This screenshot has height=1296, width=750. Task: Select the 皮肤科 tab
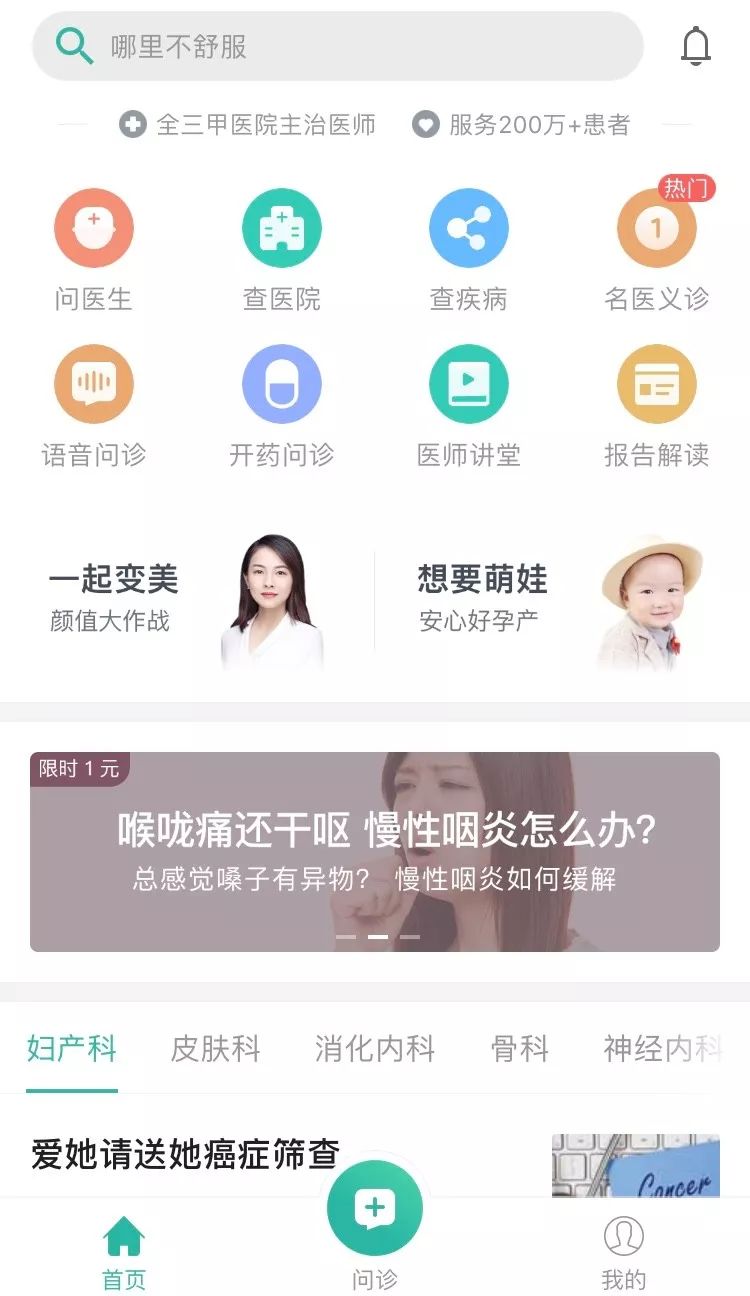(215, 1049)
